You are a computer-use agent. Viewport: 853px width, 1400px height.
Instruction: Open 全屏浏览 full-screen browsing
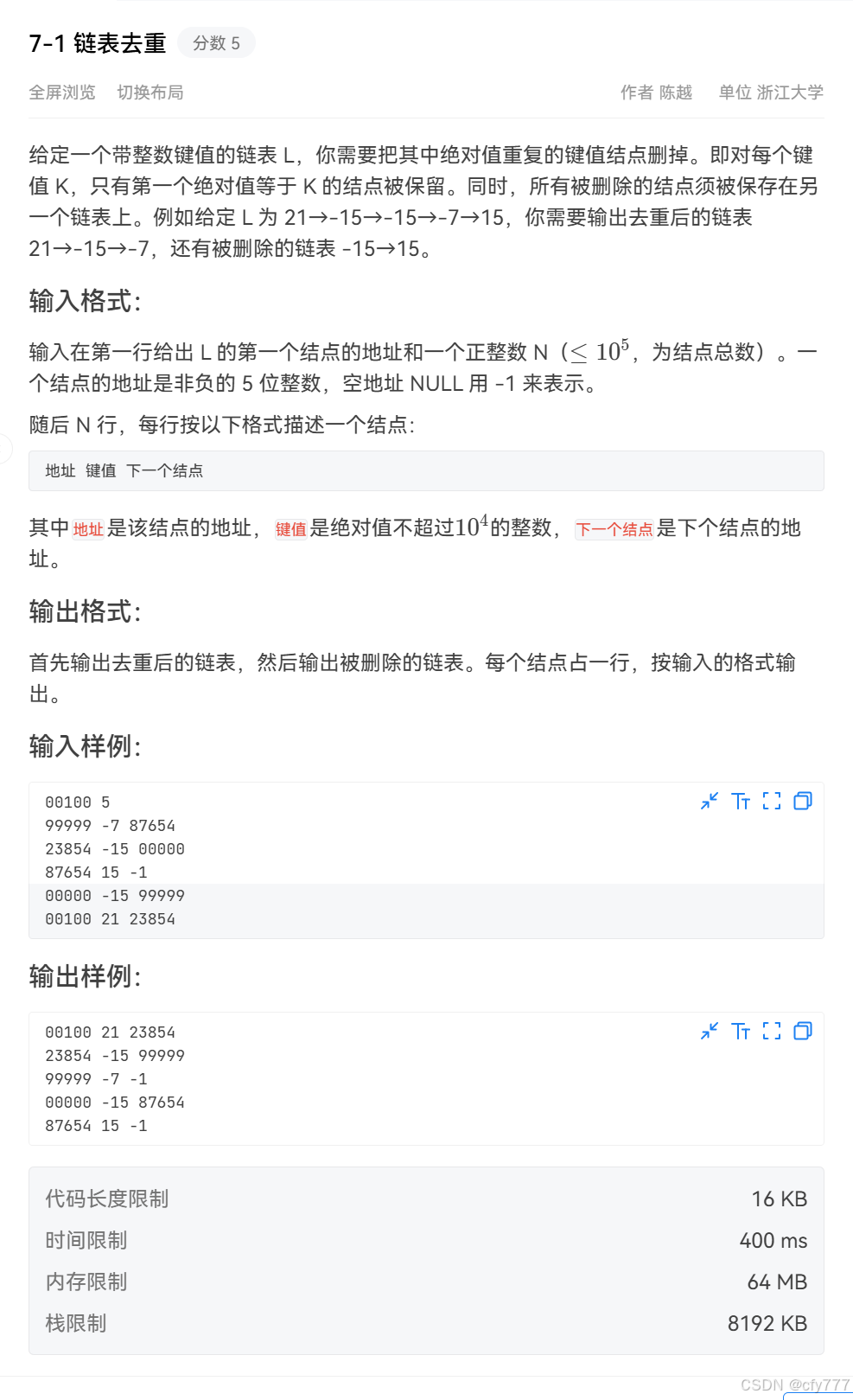pos(61,93)
